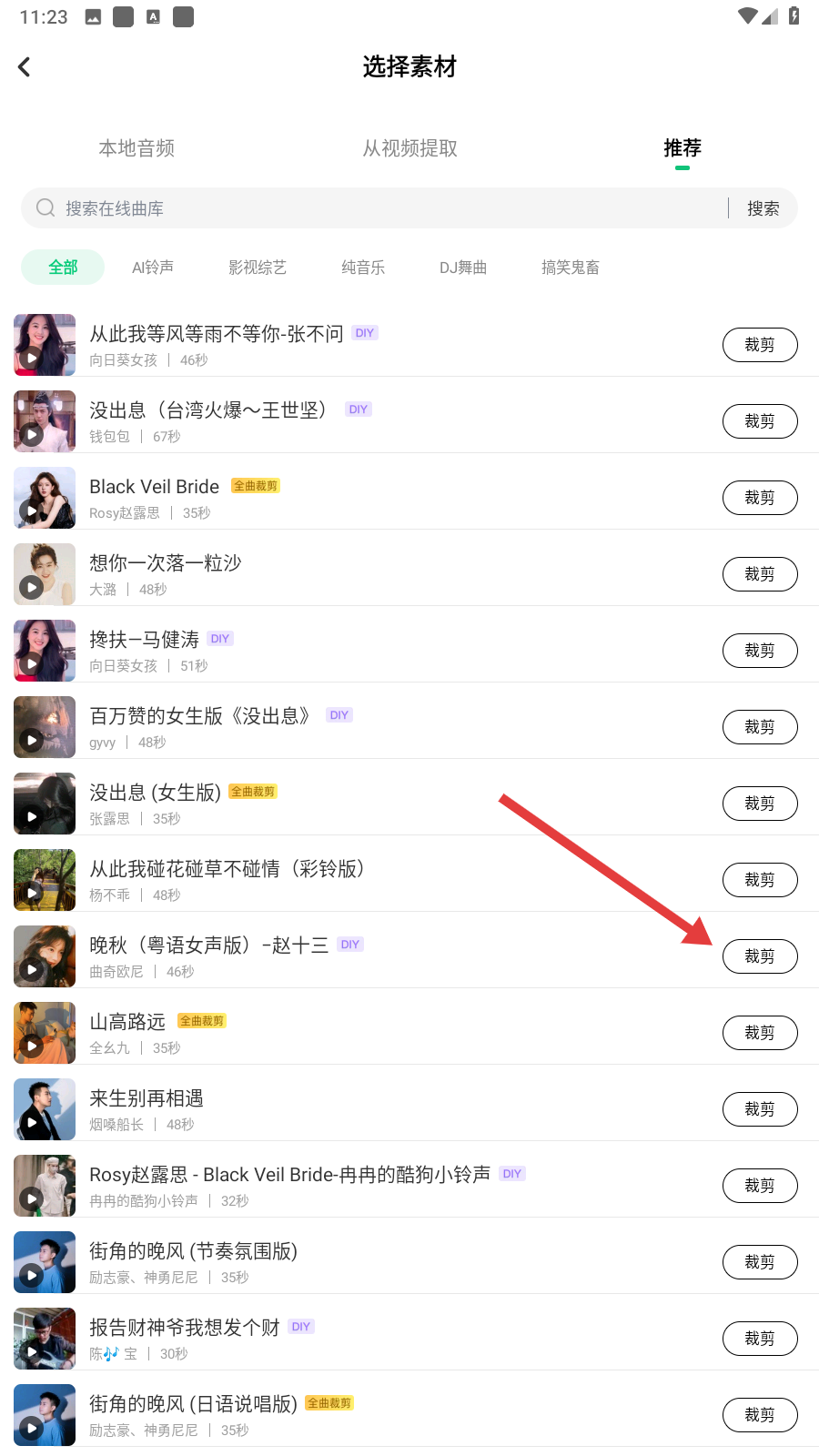Show the 纯音乐 category
Image resolution: width=819 pixels, height=1456 pixels.
363,268
